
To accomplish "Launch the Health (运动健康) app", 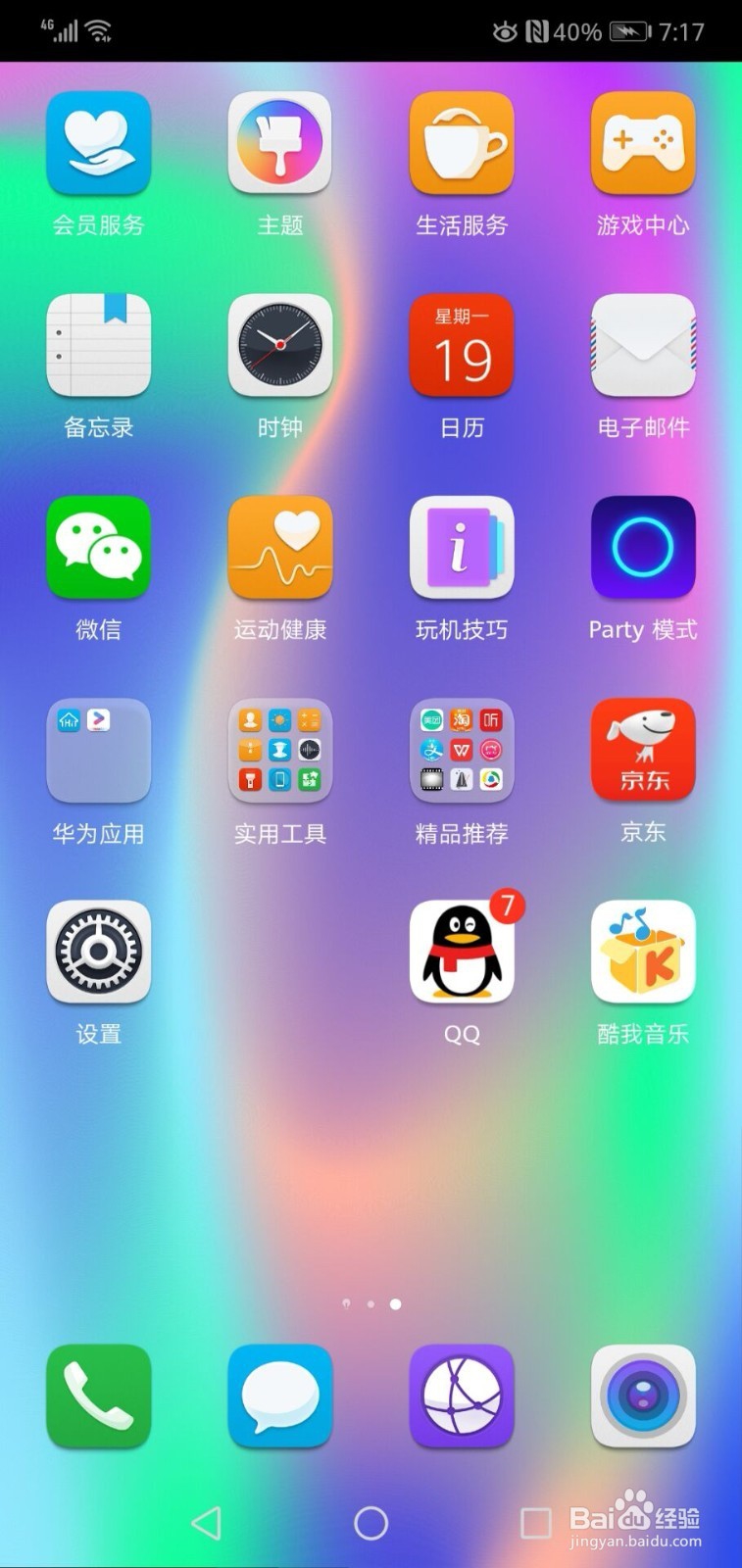I will (279, 547).
